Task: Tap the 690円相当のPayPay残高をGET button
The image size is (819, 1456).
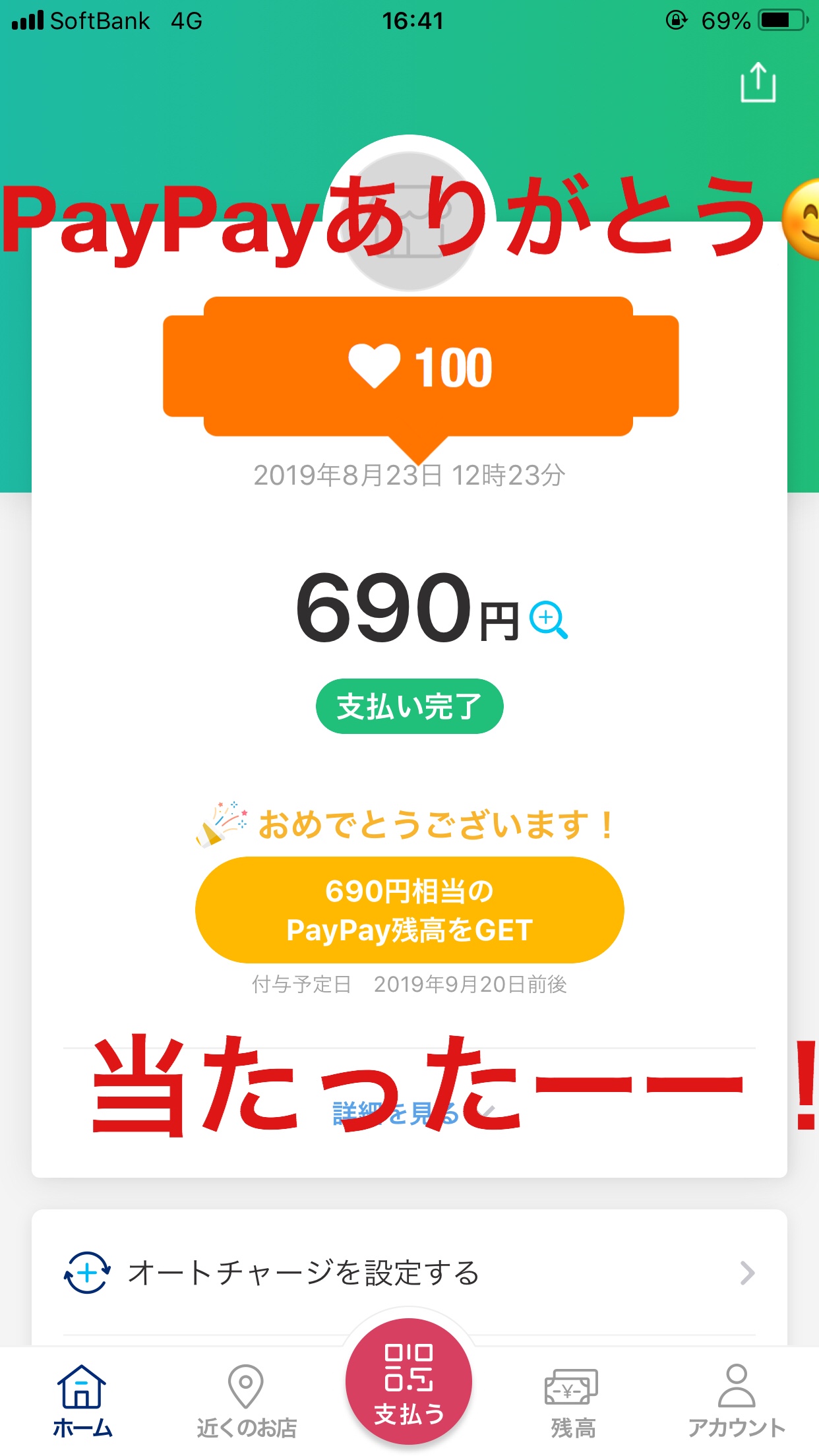Action: pyautogui.click(x=409, y=910)
